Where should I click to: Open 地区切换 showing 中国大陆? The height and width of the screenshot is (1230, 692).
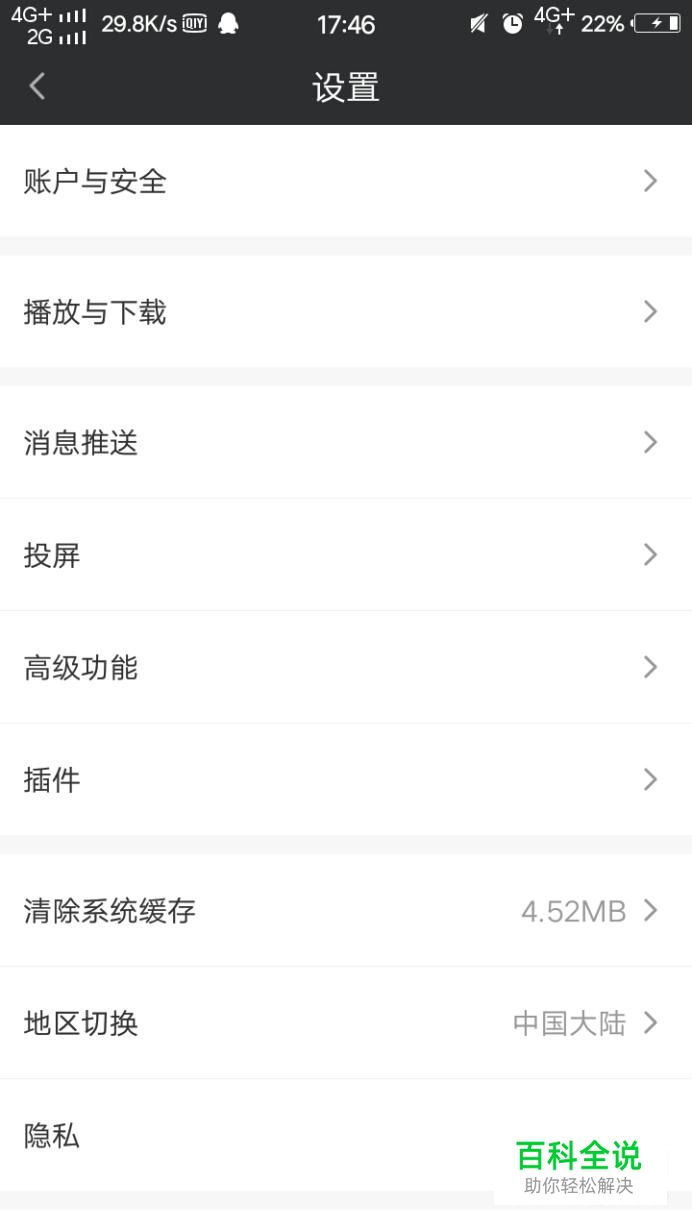[x=346, y=1023]
